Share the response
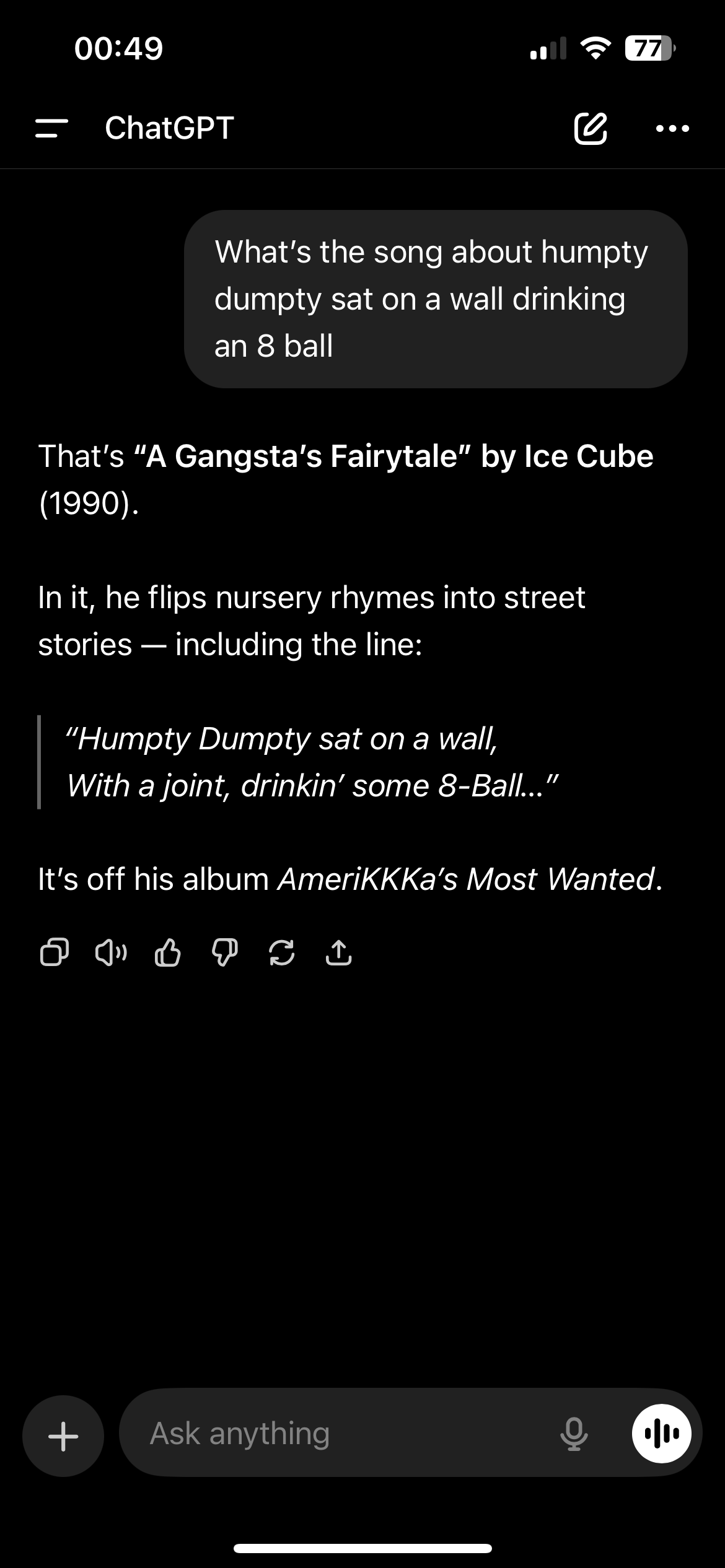 [338, 952]
